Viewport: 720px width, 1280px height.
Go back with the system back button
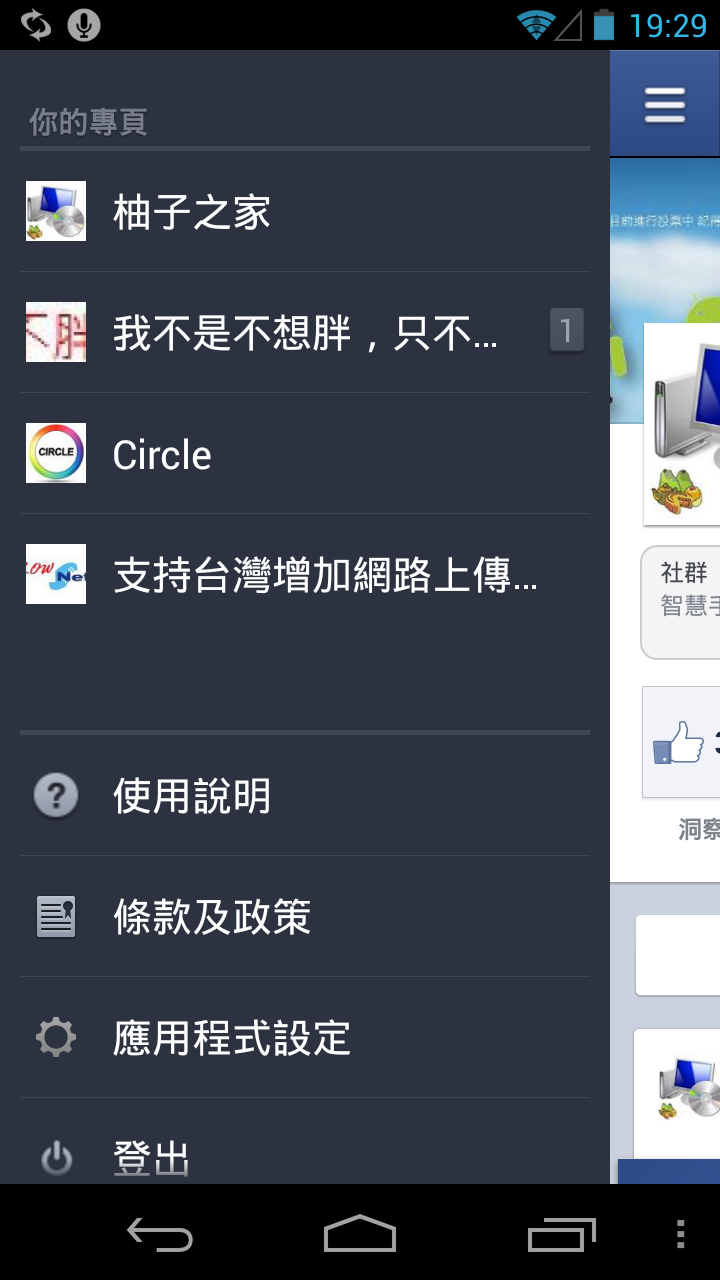pos(160,1235)
